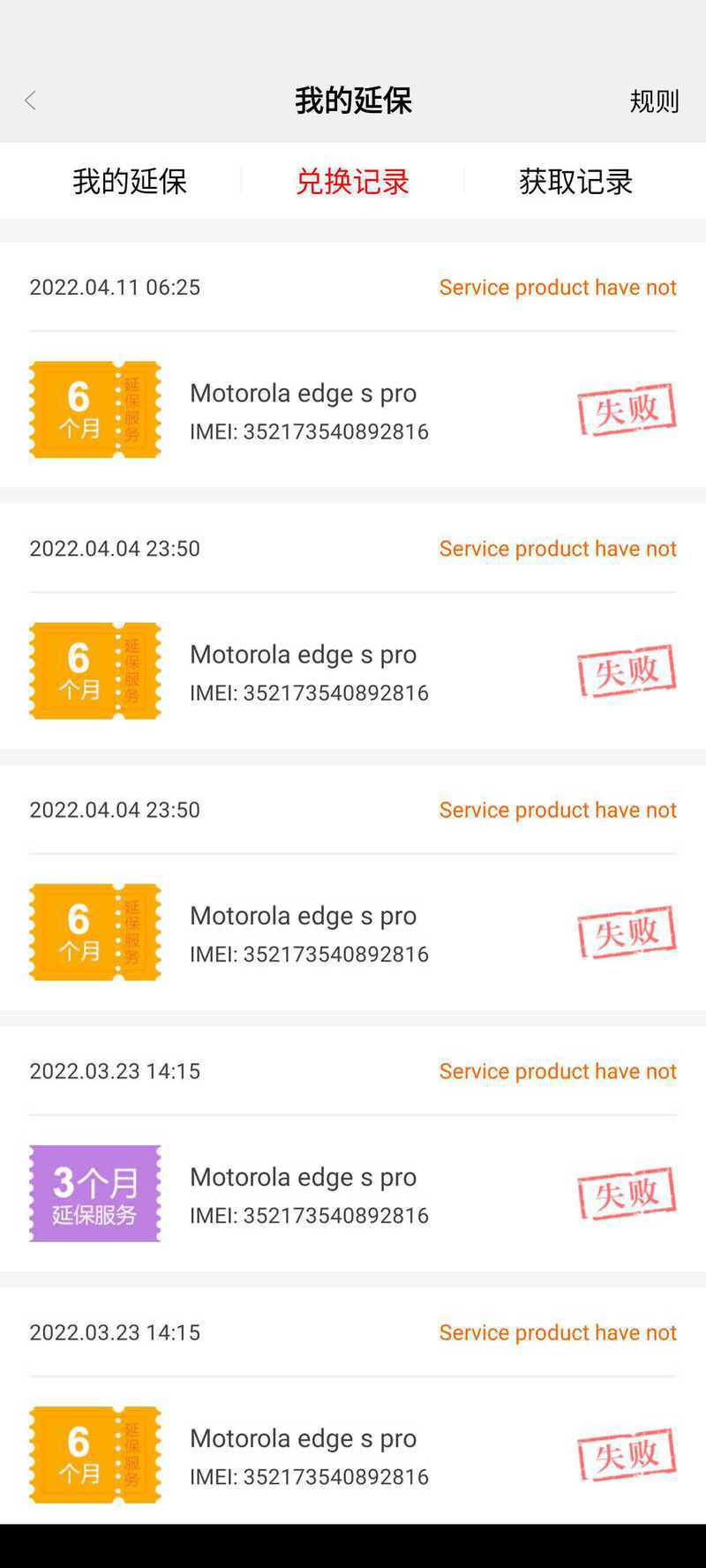Select the 兑换记录 tab
This screenshot has width=706, height=1568.
tap(352, 182)
